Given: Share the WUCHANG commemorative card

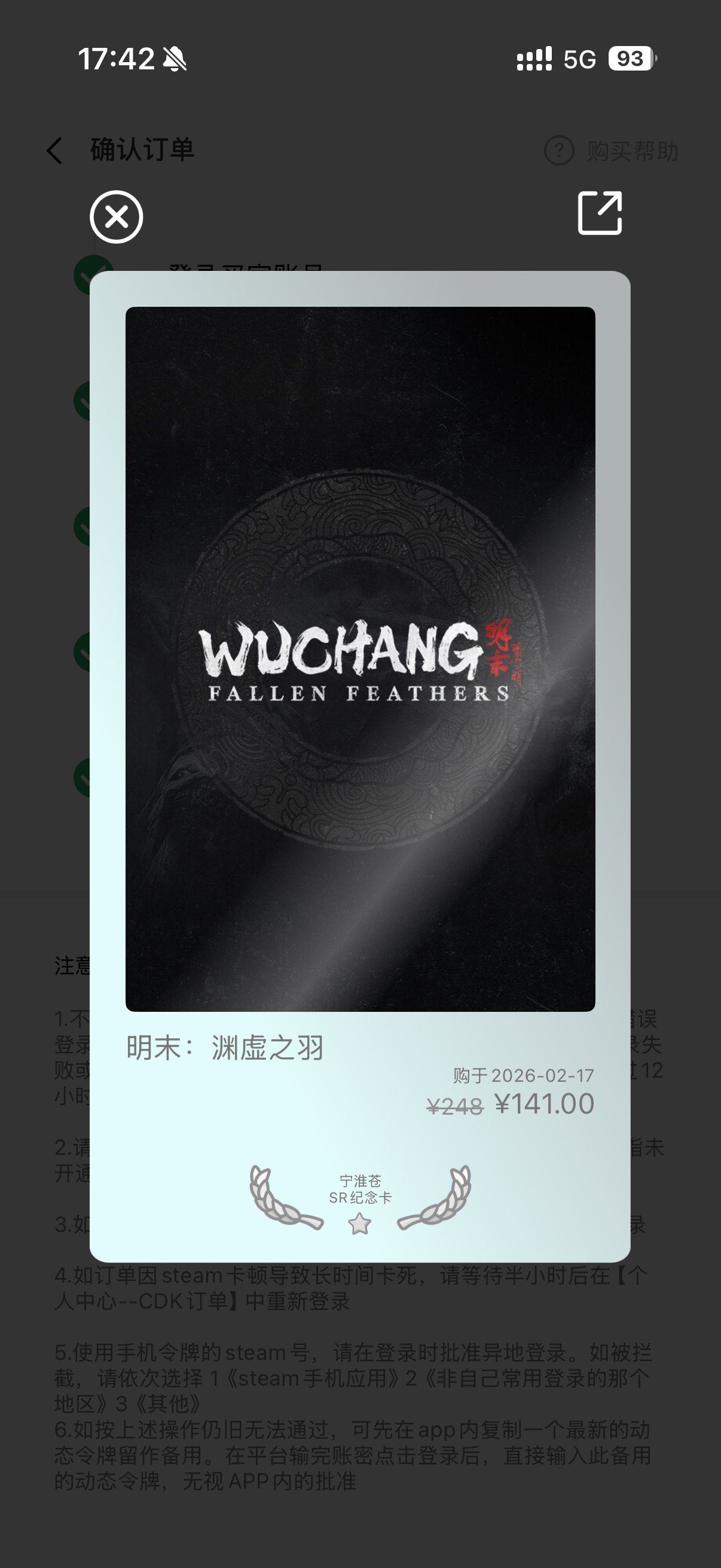Looking at the screenshot, I should coord(599,213).
